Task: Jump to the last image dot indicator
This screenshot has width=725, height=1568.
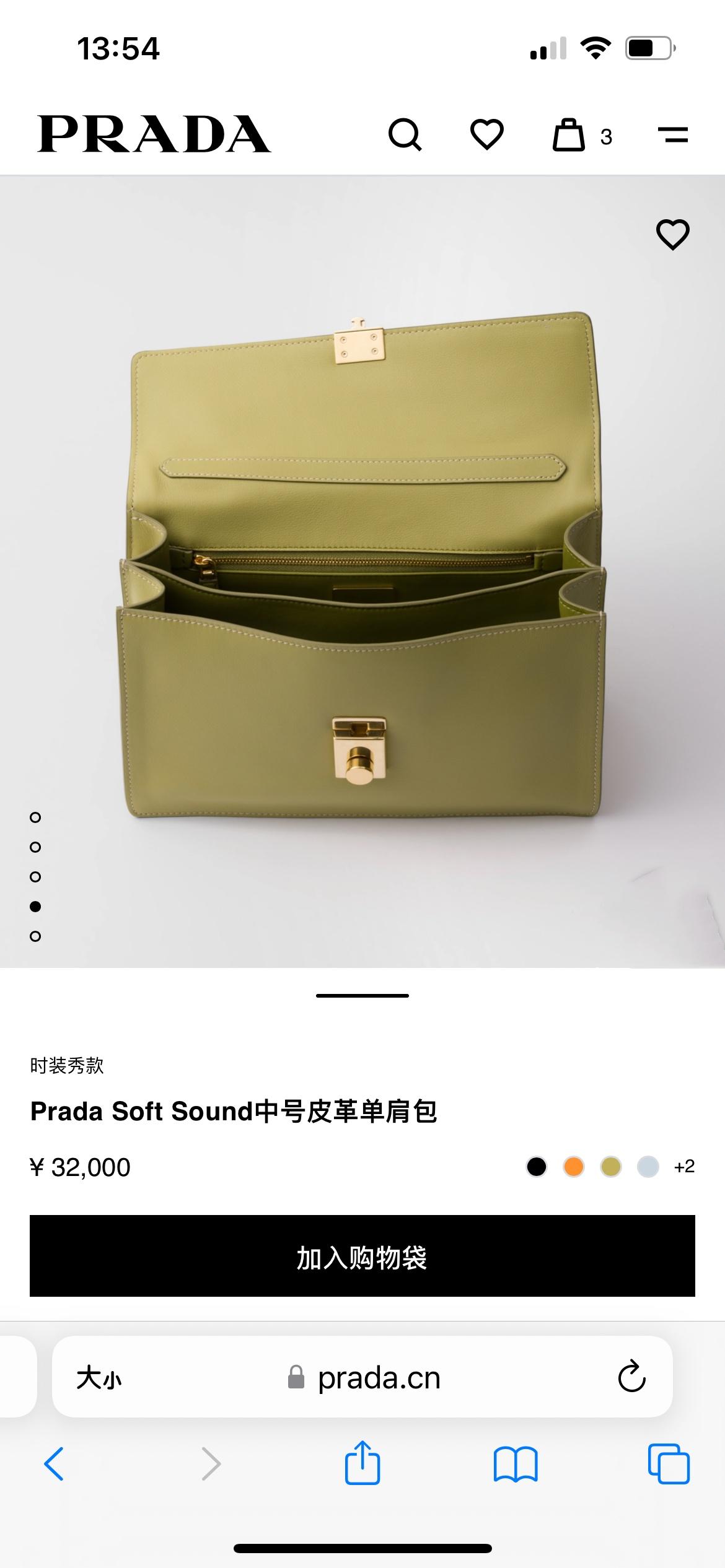Action: (35, 936)
